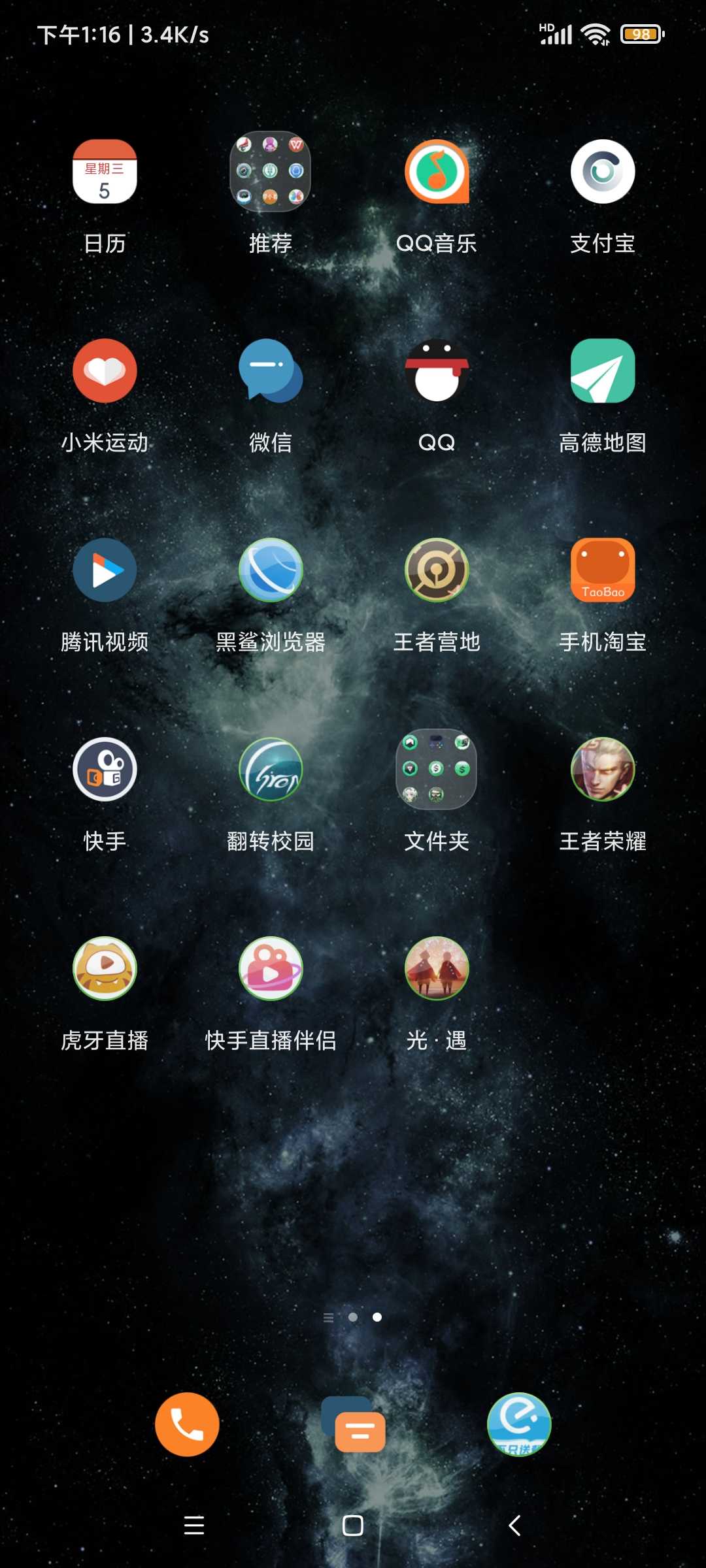Open the messages app in dock

pos(353,1424)
